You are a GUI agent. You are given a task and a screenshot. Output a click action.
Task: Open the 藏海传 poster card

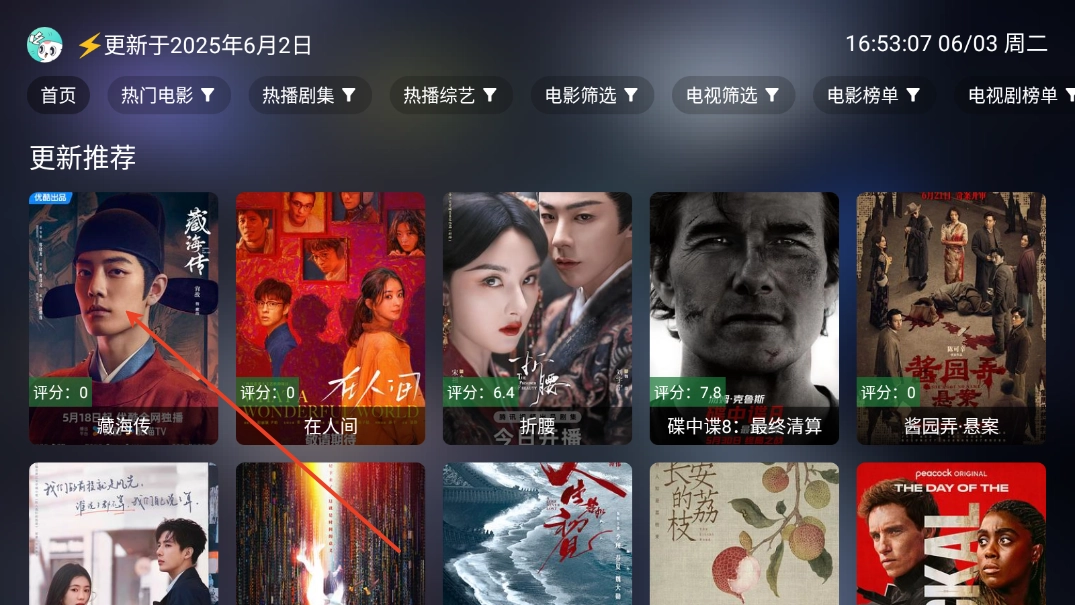click(x=123, y=318)
